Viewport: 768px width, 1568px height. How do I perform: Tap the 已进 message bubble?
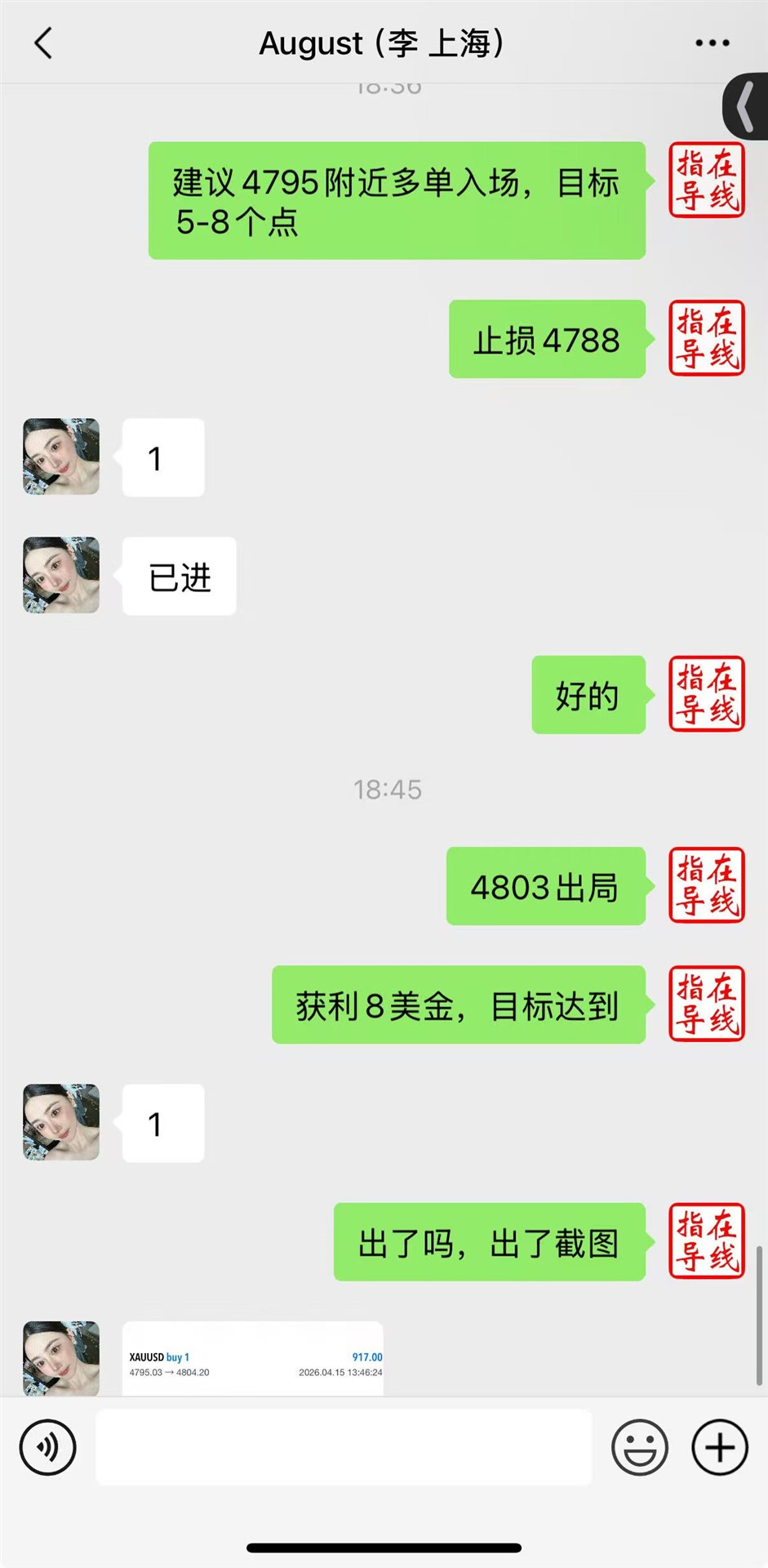[179, 576]
